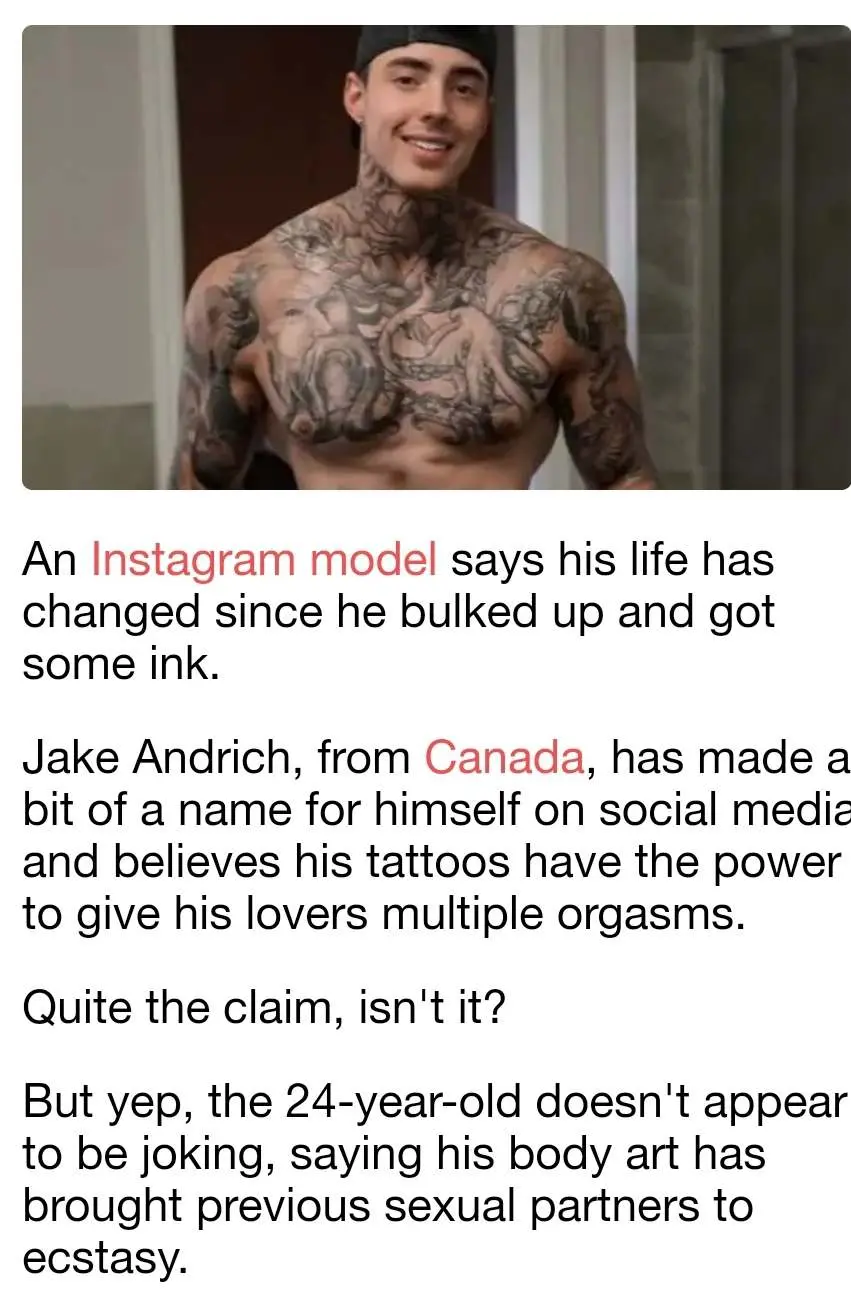Open the 'Instagram model' link

[x=263, y=561]
